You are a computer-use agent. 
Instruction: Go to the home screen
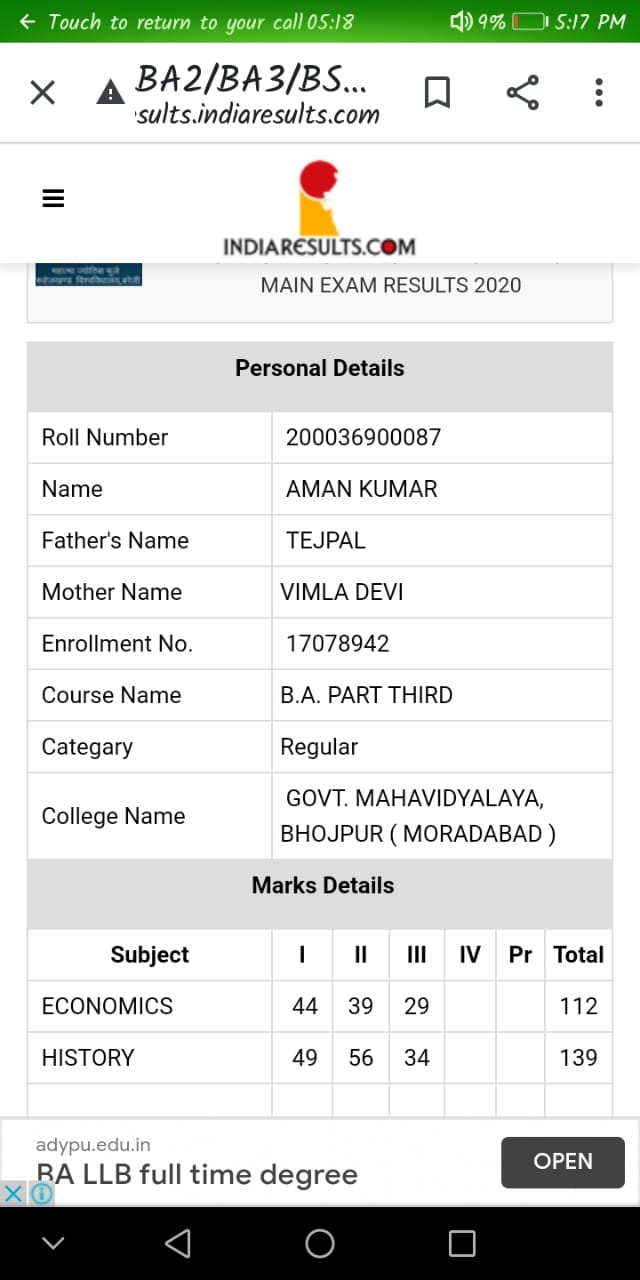click(x=320, y=1243)
